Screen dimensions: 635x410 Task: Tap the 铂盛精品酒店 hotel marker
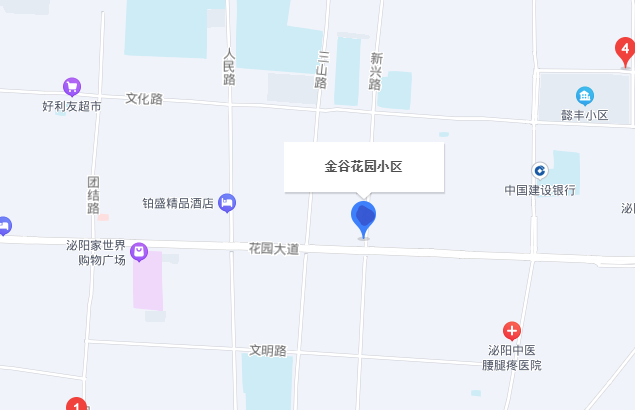227,203
